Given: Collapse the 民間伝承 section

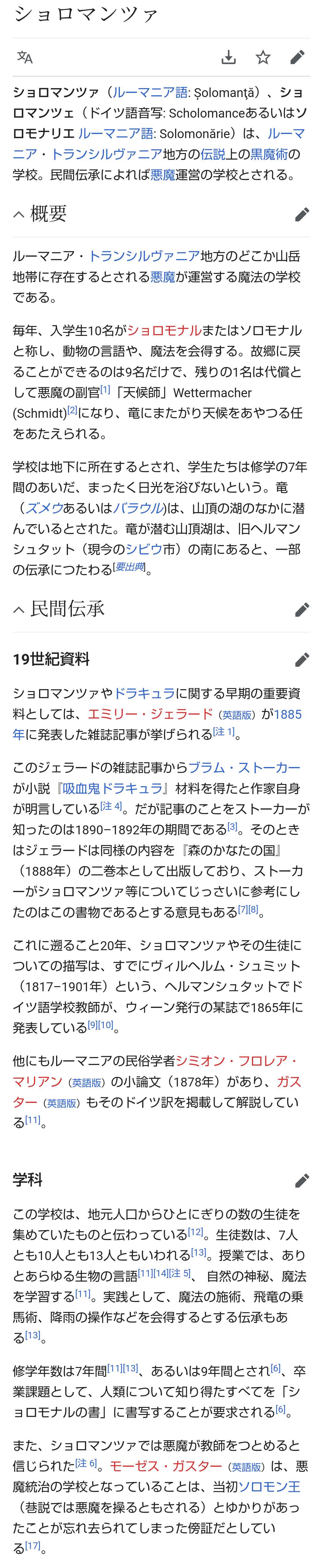Looking at the screenshot, I should 19,609.
